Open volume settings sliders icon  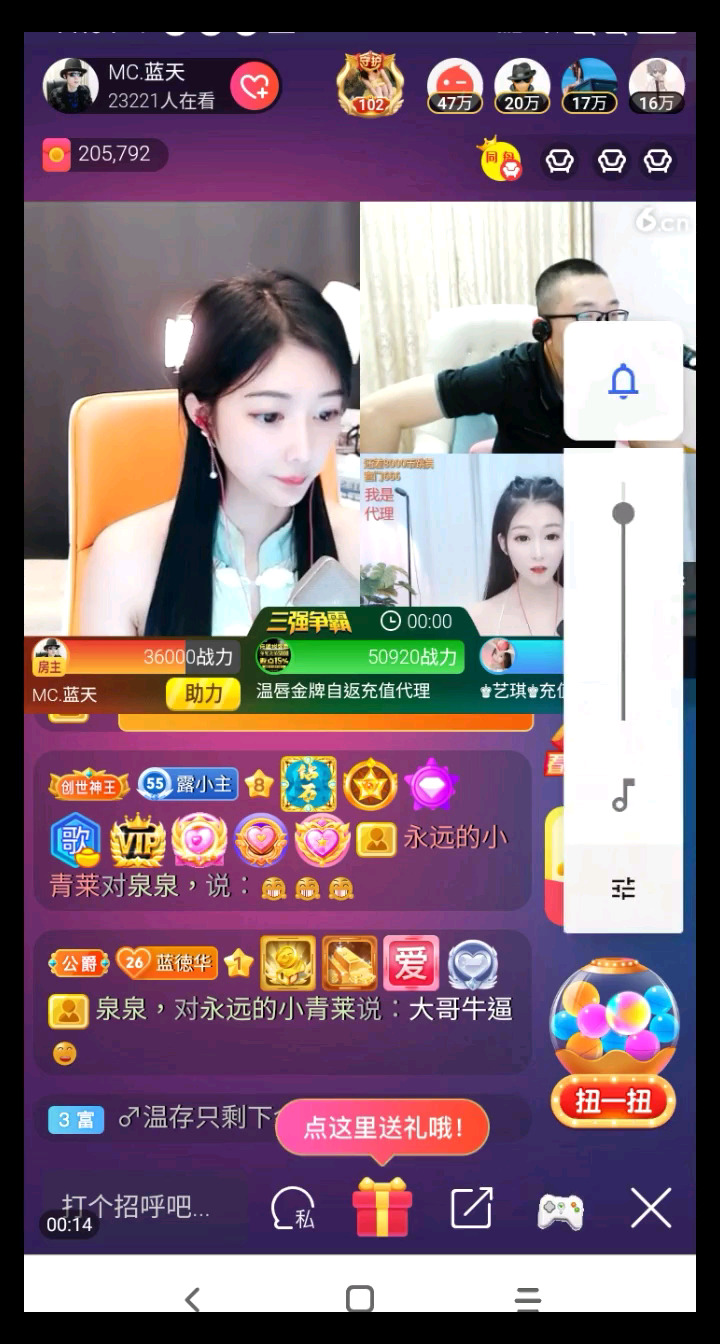pos(623,888)
